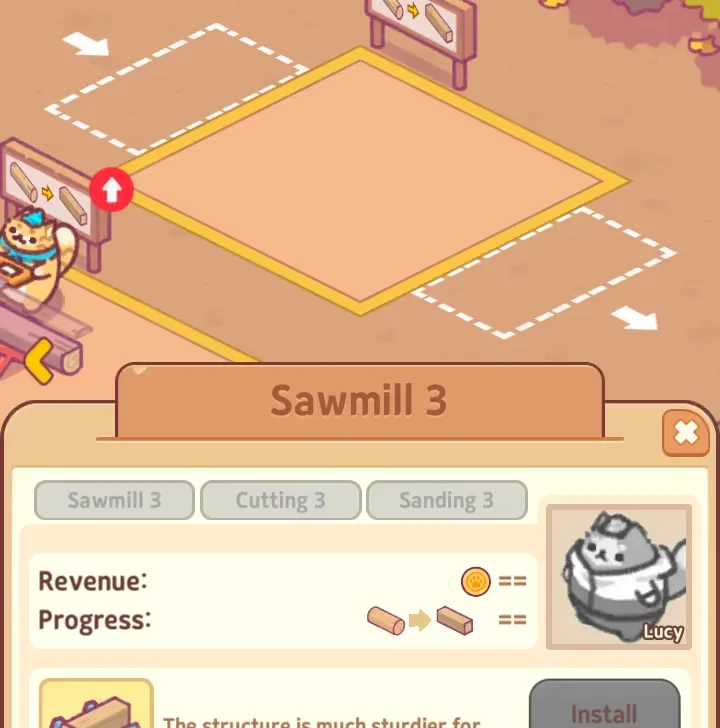Switch to the Sawmill 3 tab
This screenshot has width=720, height=728.
[x=114, y=501]
